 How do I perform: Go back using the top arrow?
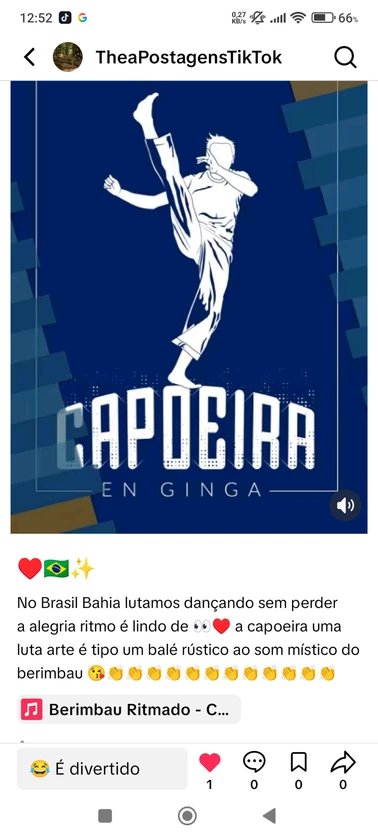pos(29,57)
